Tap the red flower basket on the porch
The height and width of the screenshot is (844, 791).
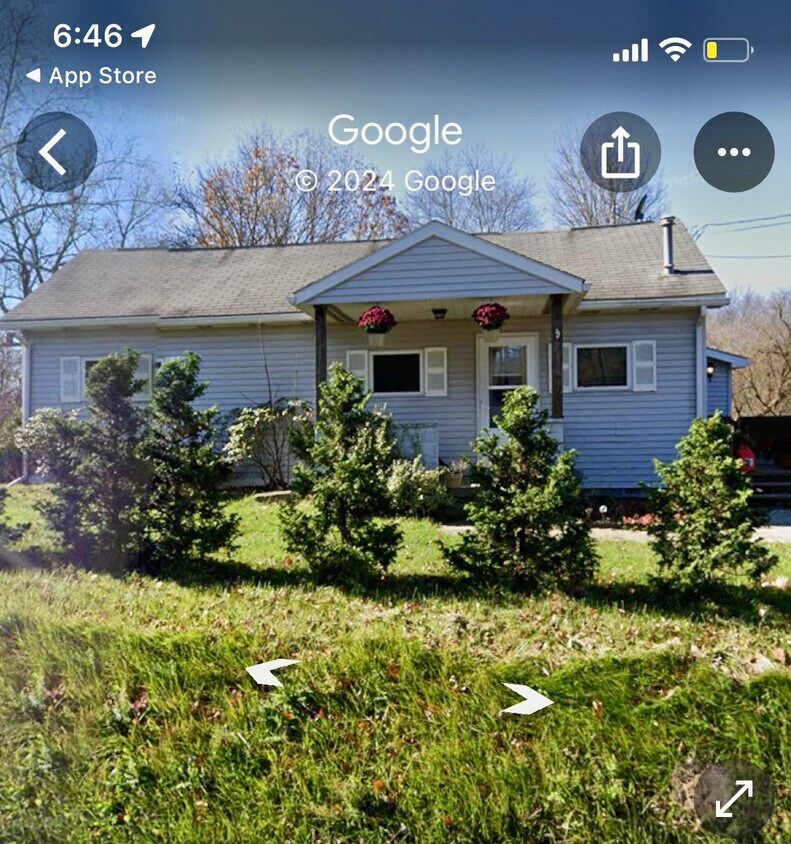click(377, 318)
